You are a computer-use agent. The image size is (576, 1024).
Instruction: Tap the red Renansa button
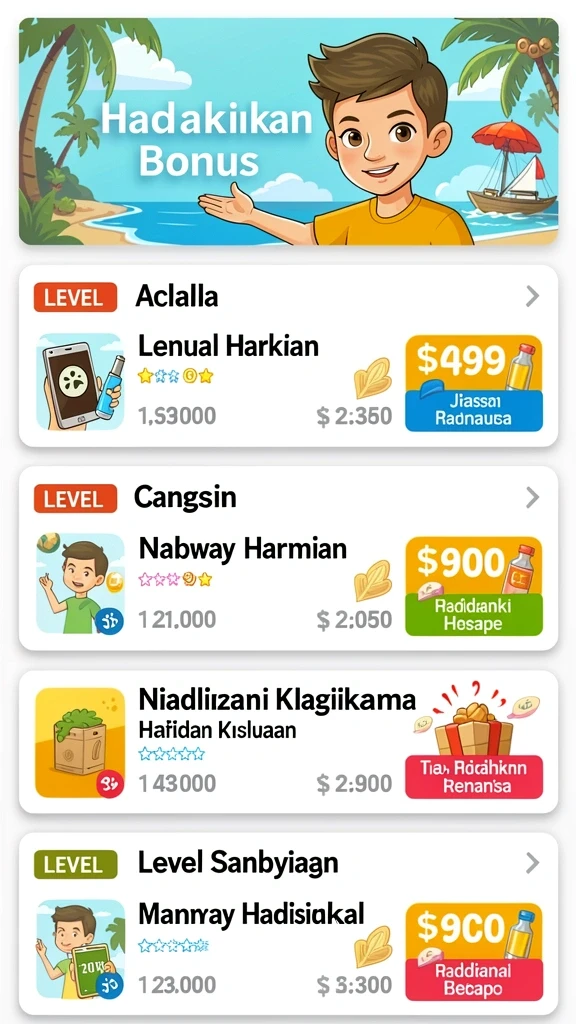click(473, 777)
